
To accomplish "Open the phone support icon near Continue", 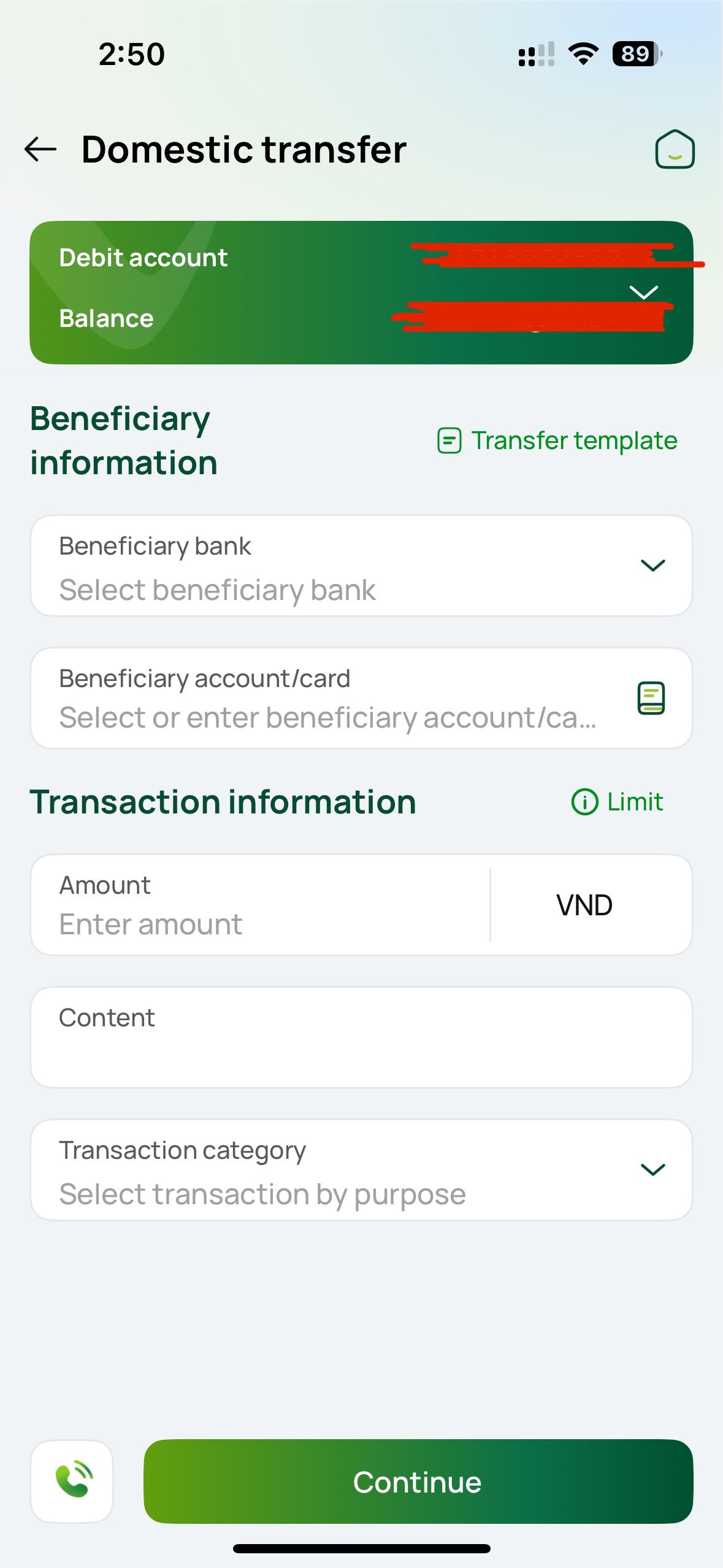I will tap(71, 1481).
